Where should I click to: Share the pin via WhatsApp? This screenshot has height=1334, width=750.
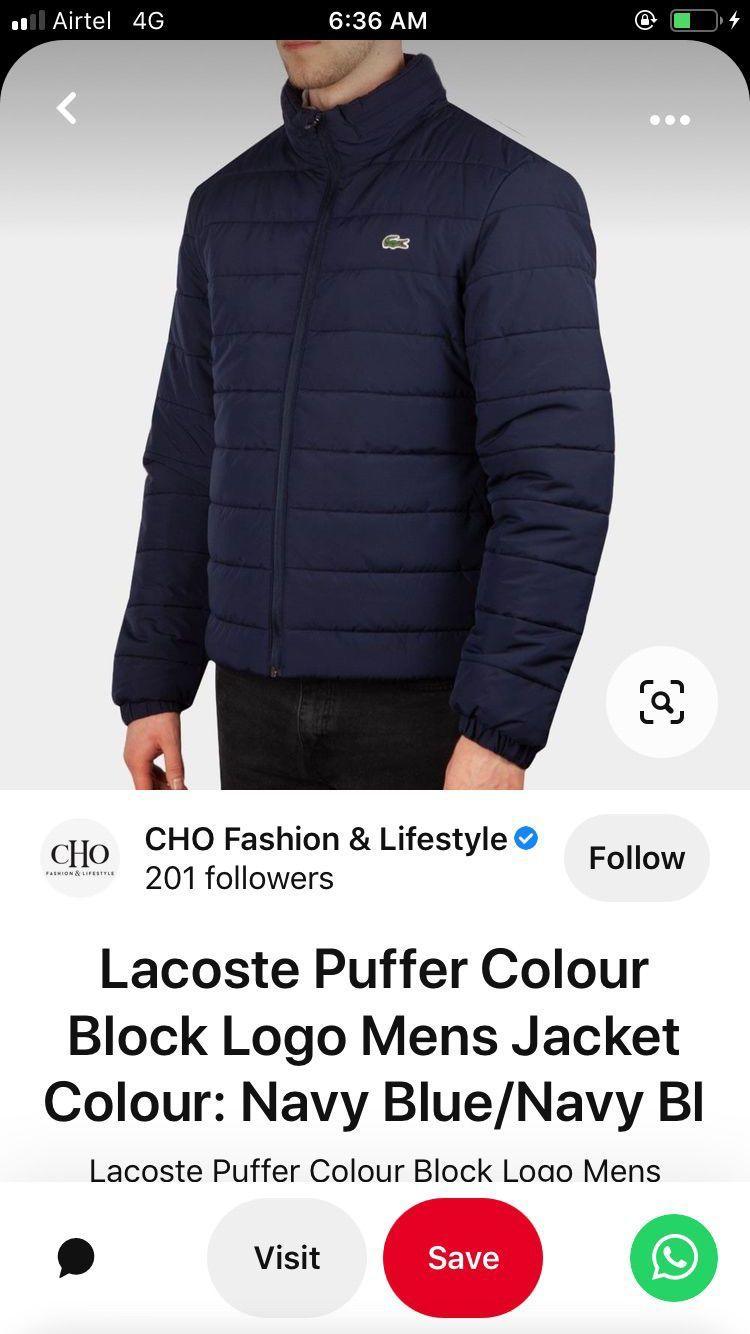673,1257
